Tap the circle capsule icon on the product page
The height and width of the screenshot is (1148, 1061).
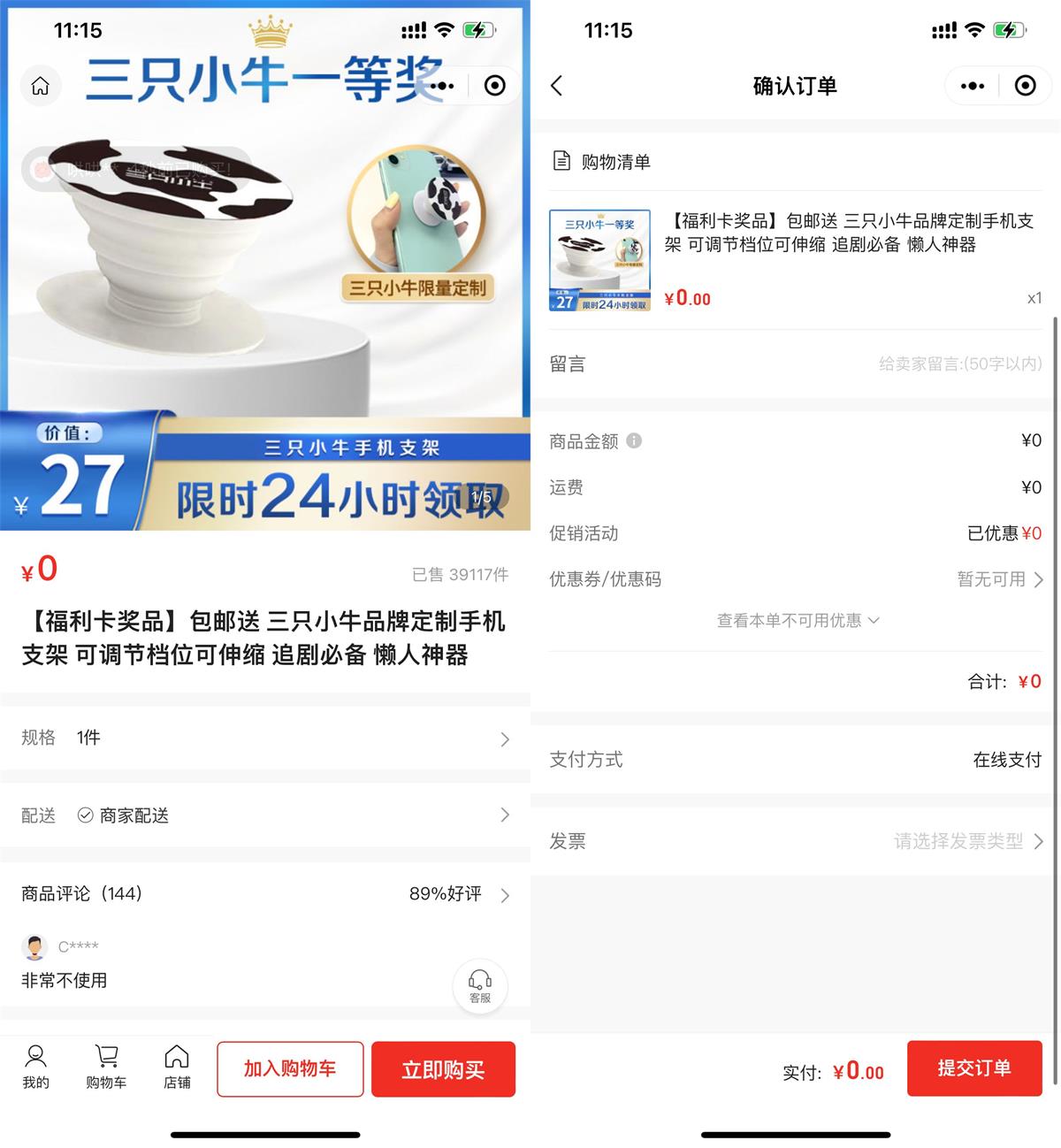(x=494, y=86)
